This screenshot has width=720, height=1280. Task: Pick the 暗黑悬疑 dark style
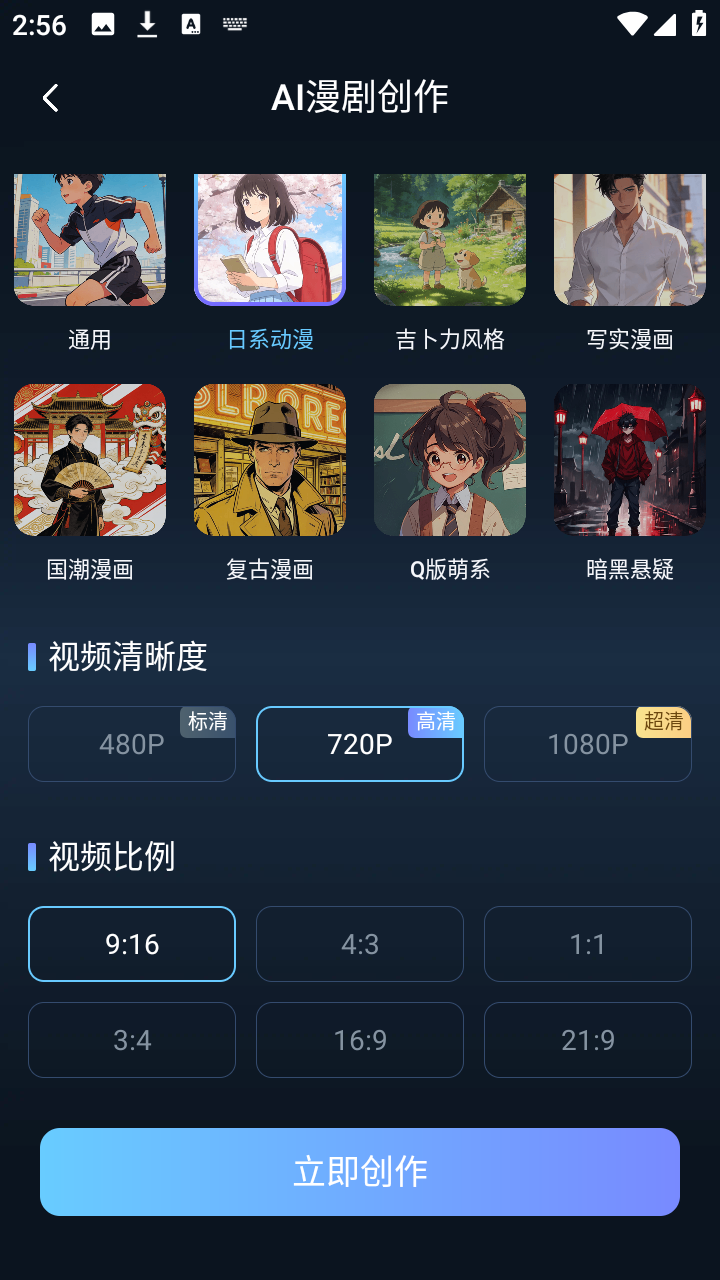[x=629, y=460]
